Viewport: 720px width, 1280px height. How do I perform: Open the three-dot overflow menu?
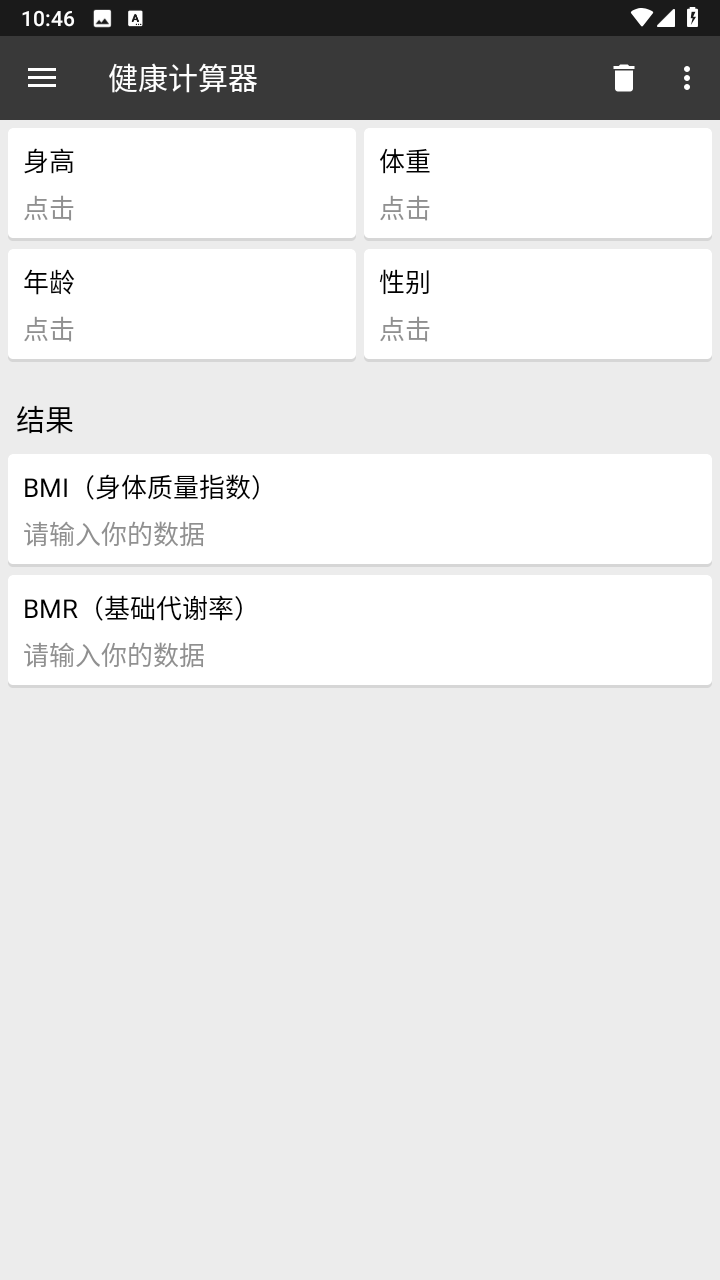(686, 78)
